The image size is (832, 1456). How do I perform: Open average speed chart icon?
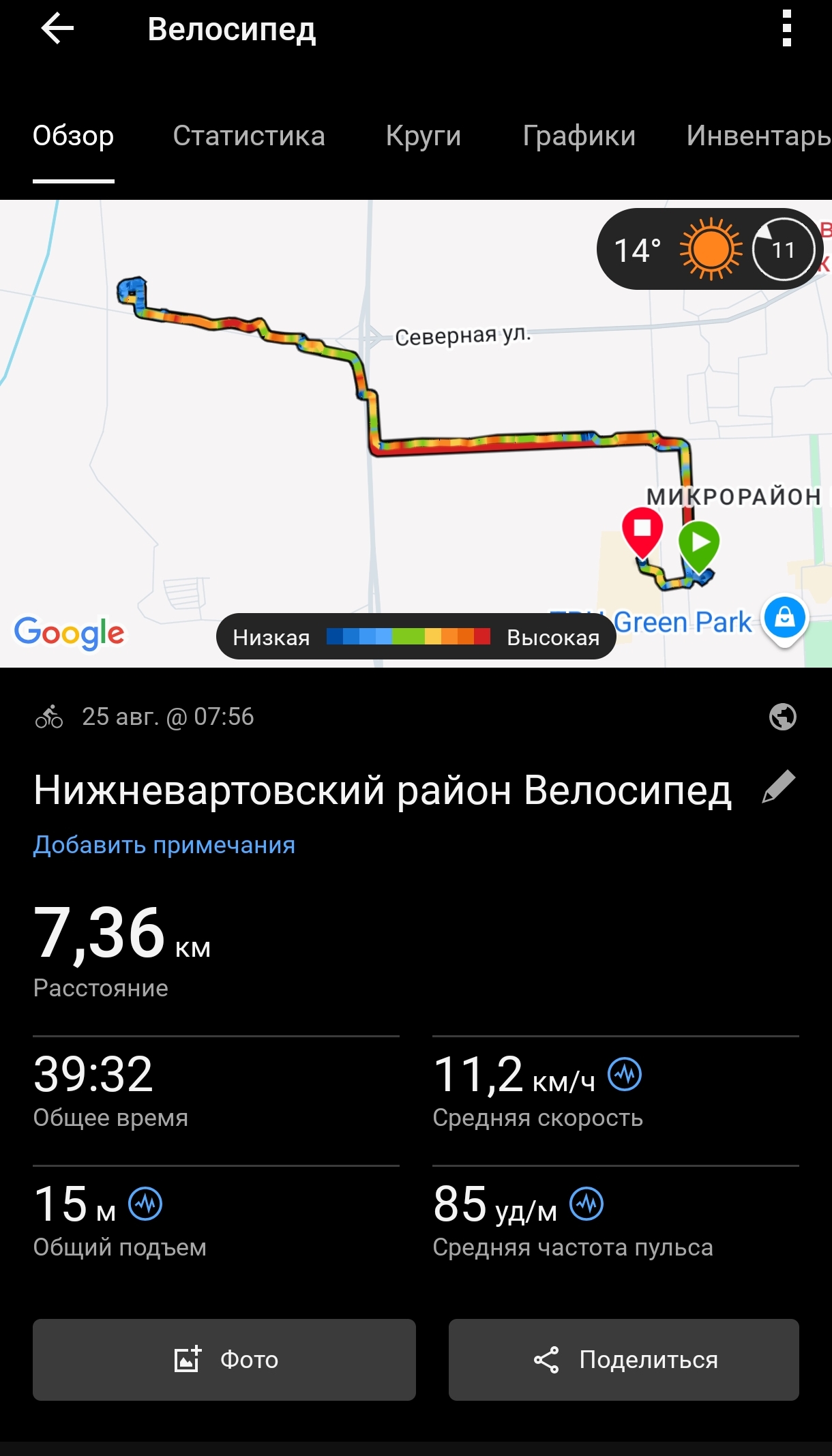(x=625, y=1074)
